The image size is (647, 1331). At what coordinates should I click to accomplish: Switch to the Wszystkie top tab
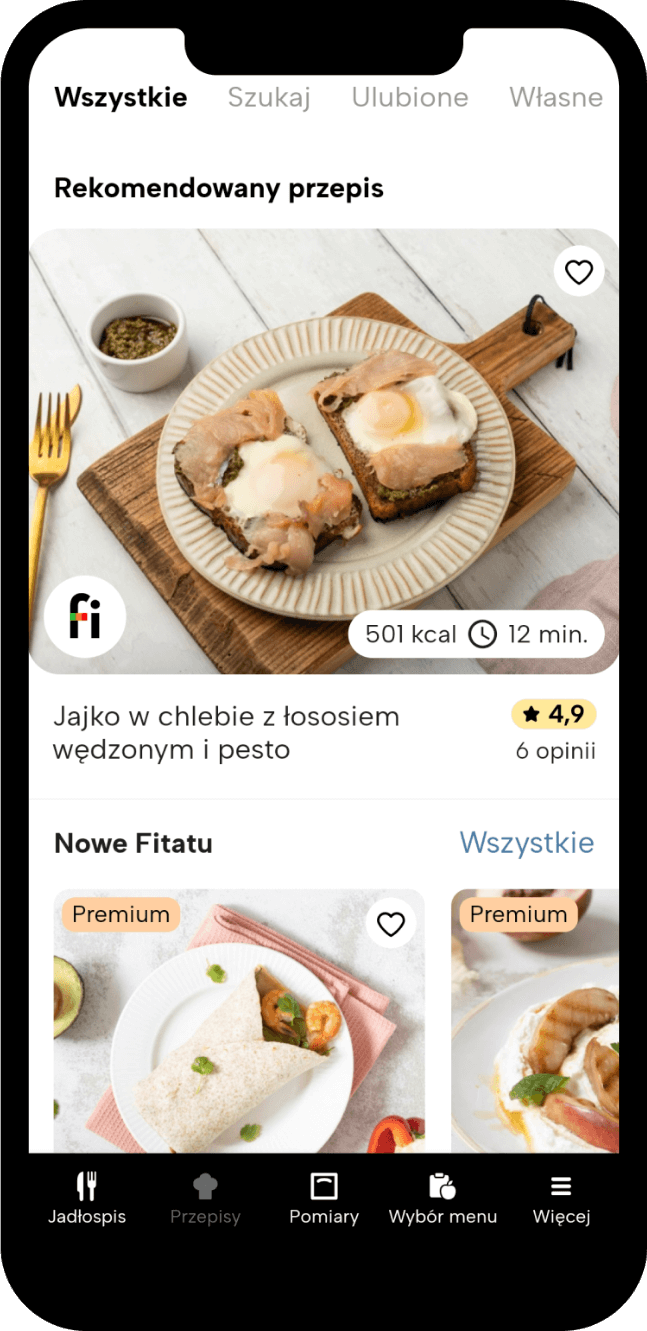[121, 97]
